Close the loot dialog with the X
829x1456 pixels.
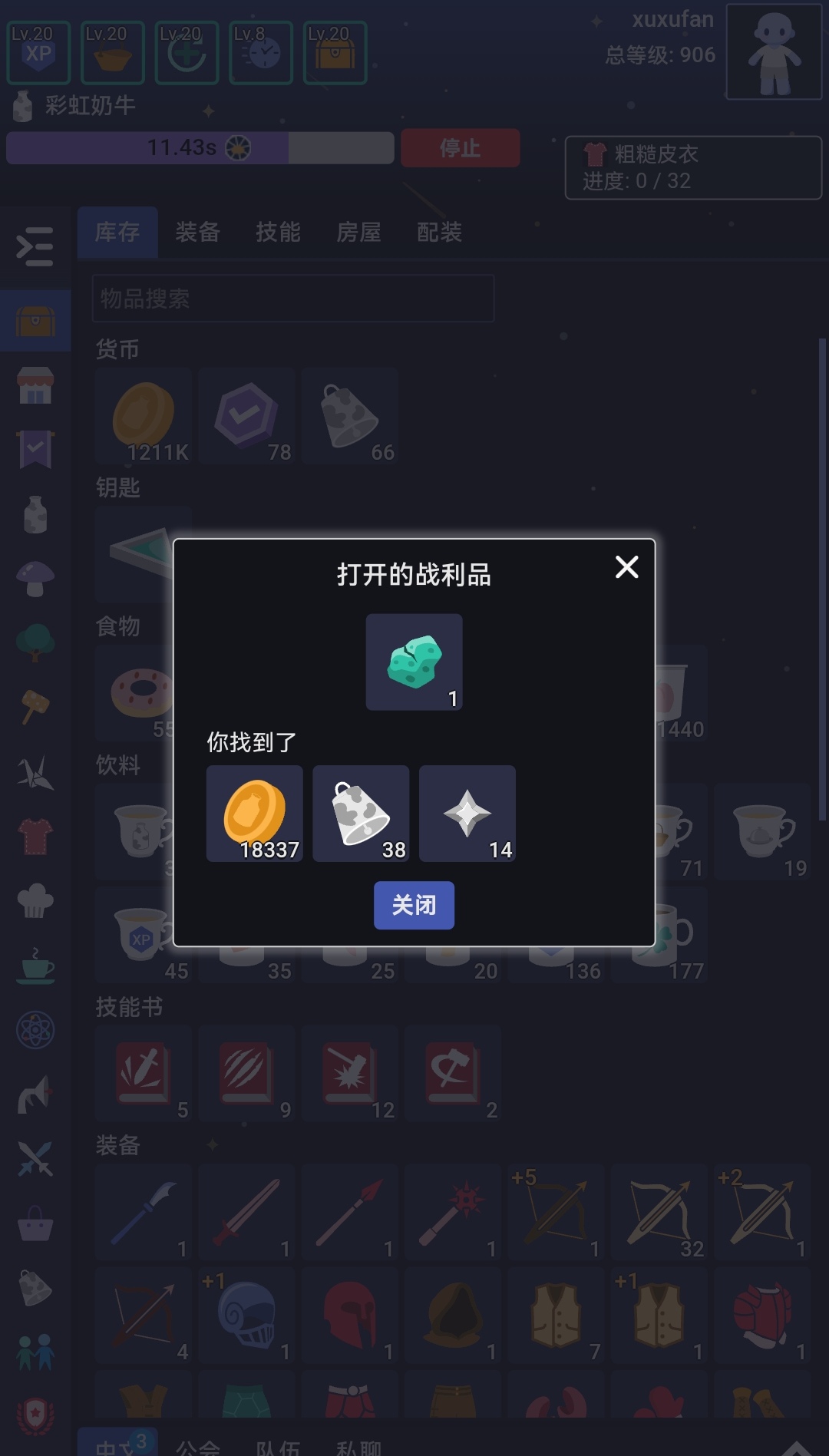click(x=626, y=567)
